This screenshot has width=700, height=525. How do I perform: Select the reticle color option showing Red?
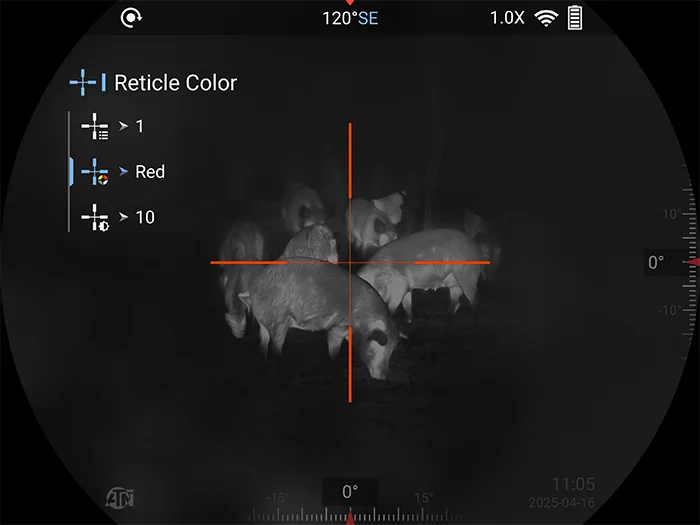[x=122, y=172]
